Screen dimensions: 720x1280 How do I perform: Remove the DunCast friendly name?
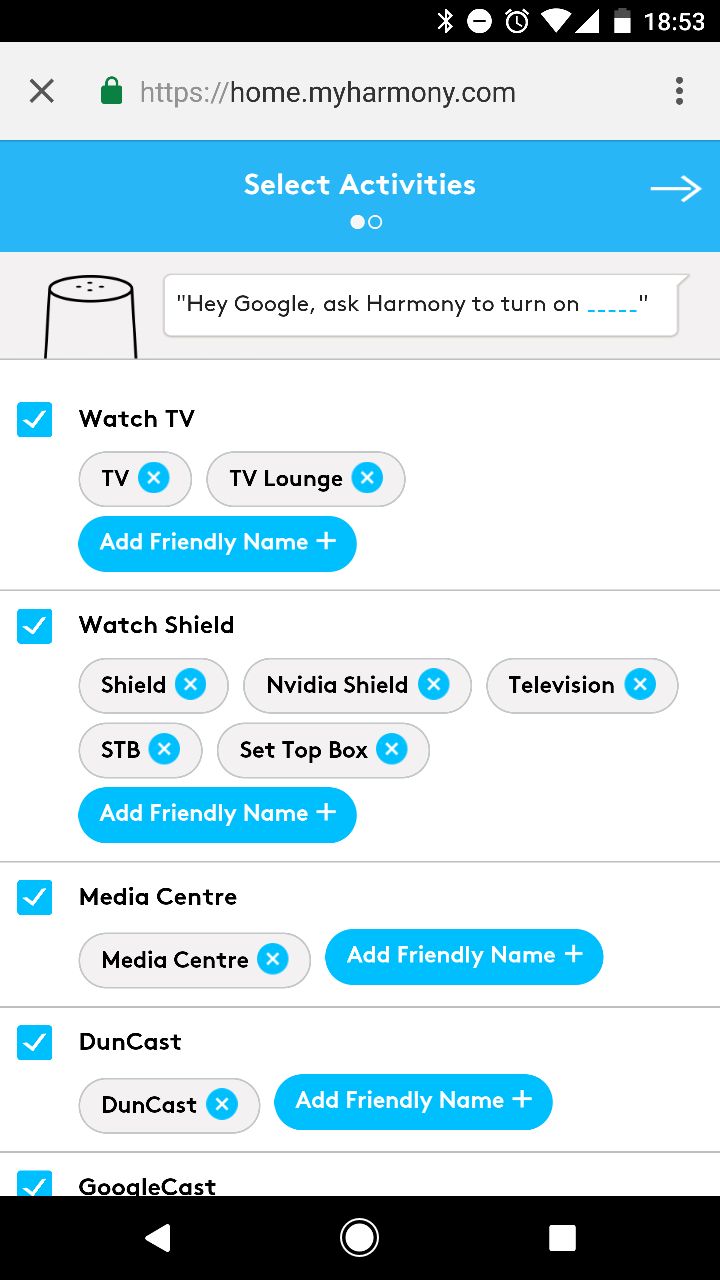(x=221, y=1104)
